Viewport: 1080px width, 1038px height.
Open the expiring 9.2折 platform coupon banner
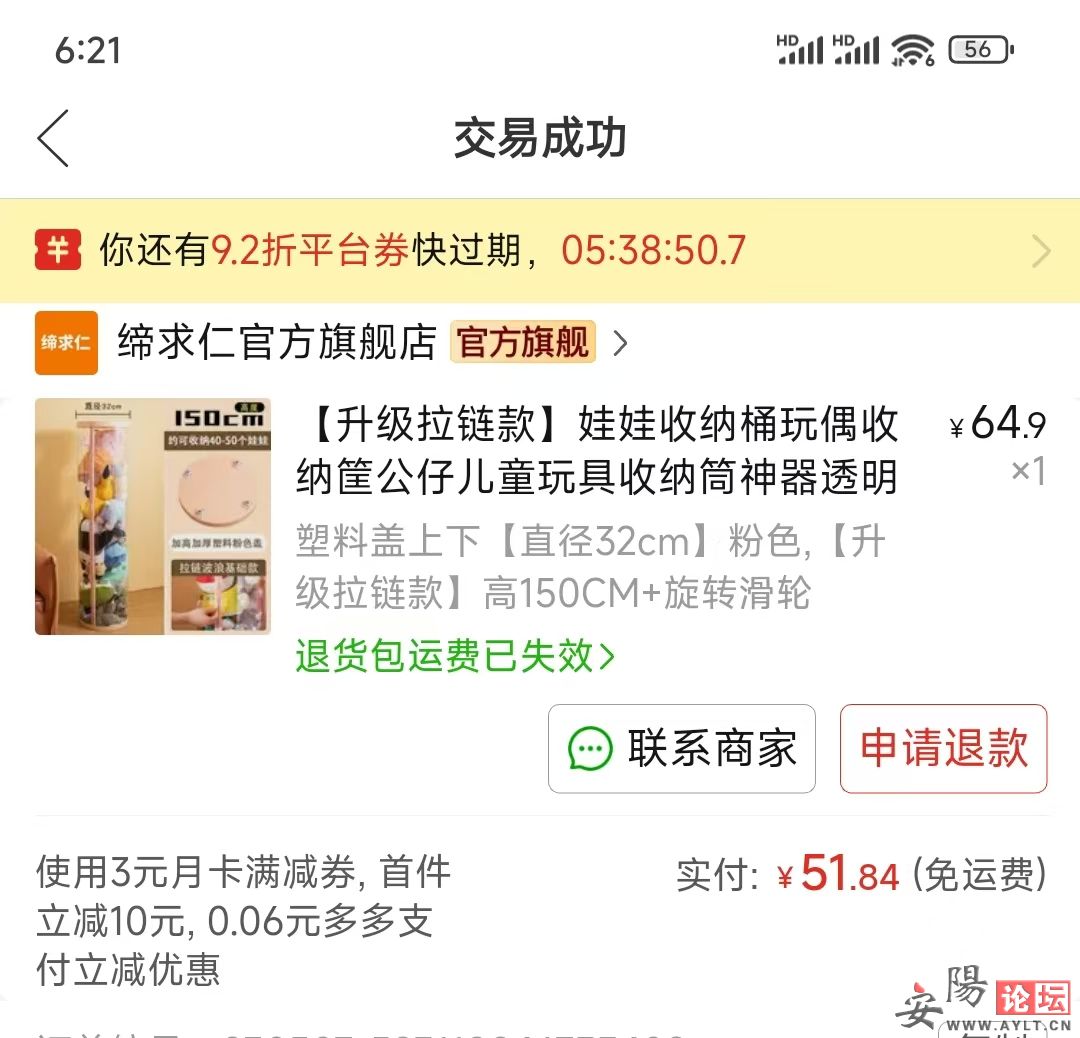point(540,250)
